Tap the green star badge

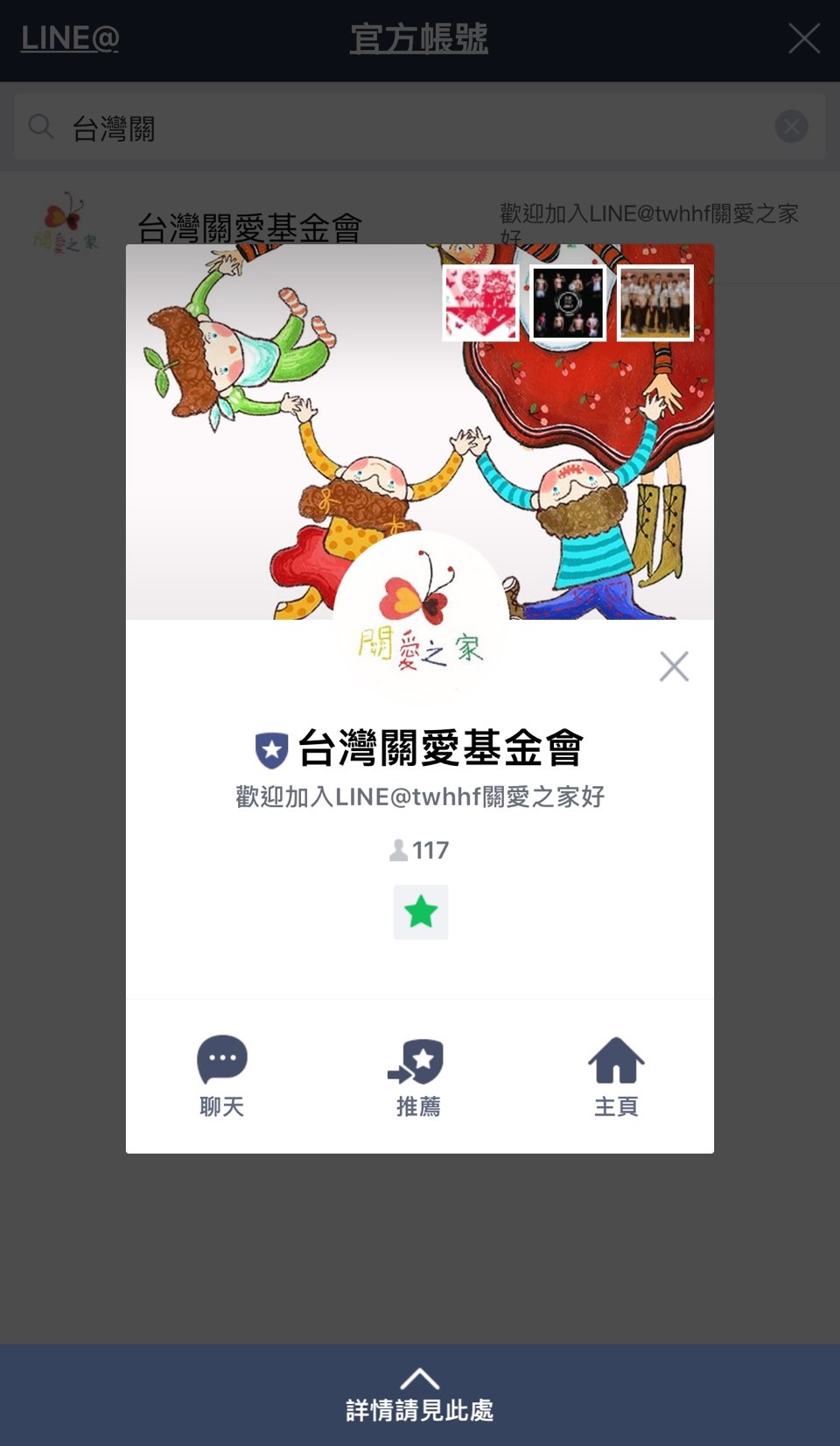(x=421, y=912)
